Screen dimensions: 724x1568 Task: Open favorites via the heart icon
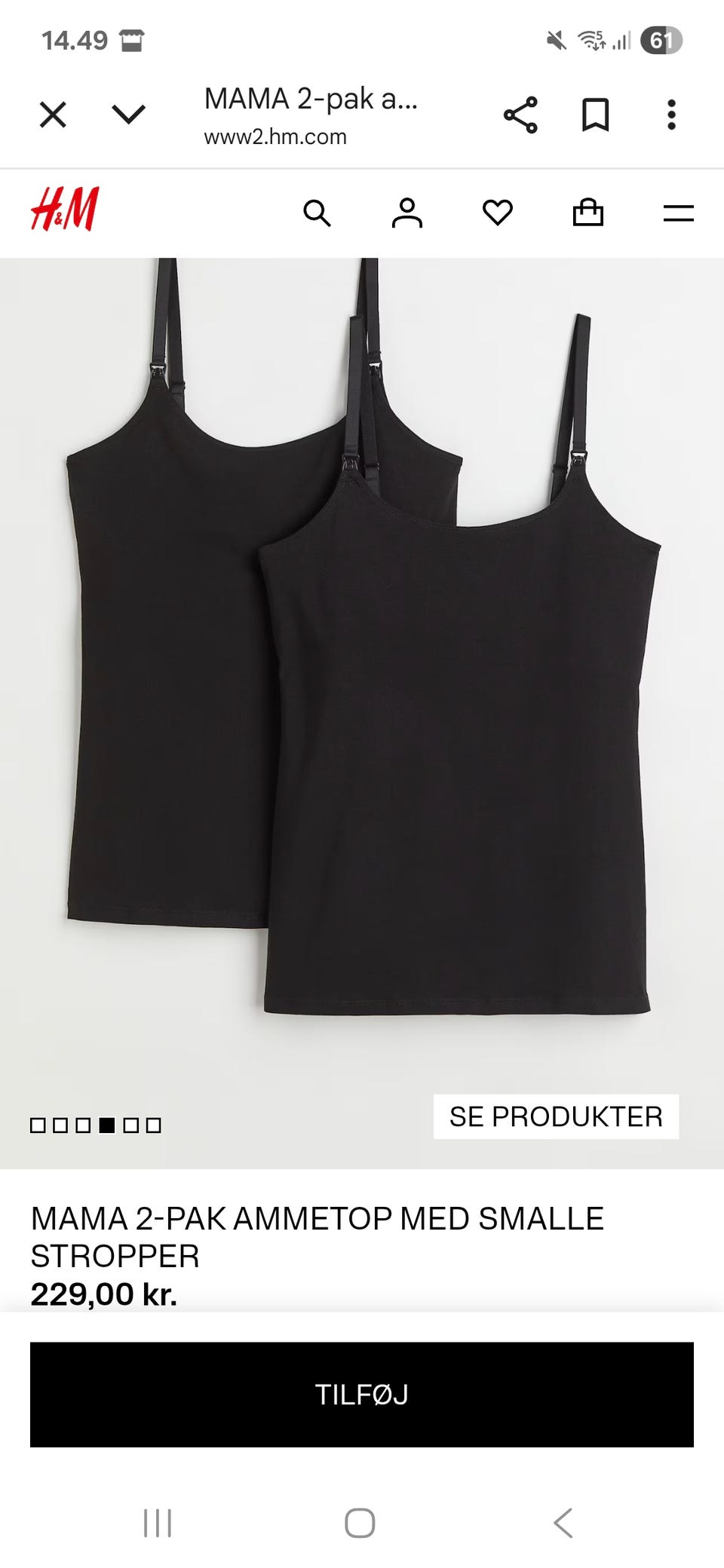(x=498, y=213)
